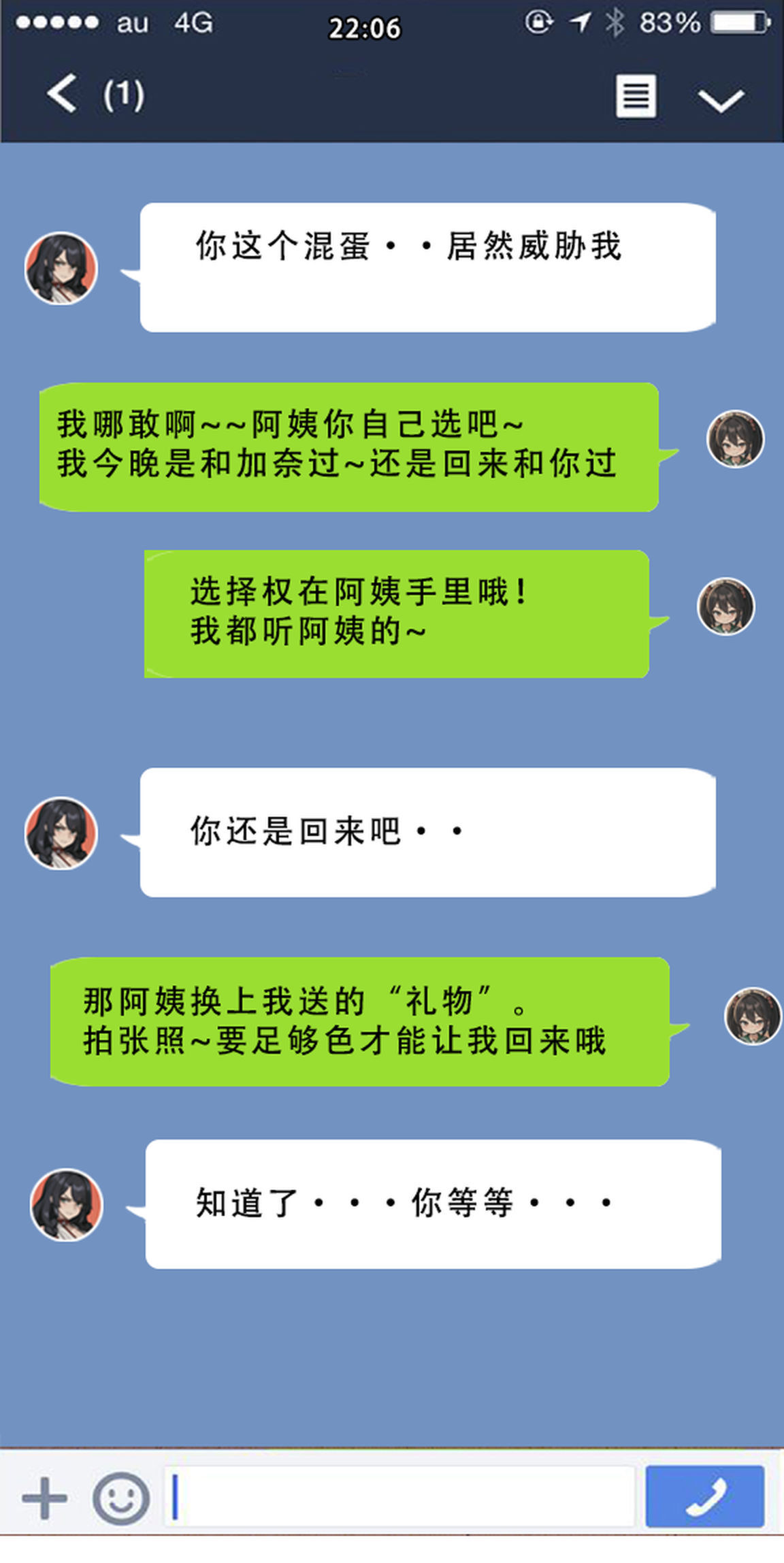784x1563 pixels.
Task: Open the notes list icon
Action: click(636, 96)
